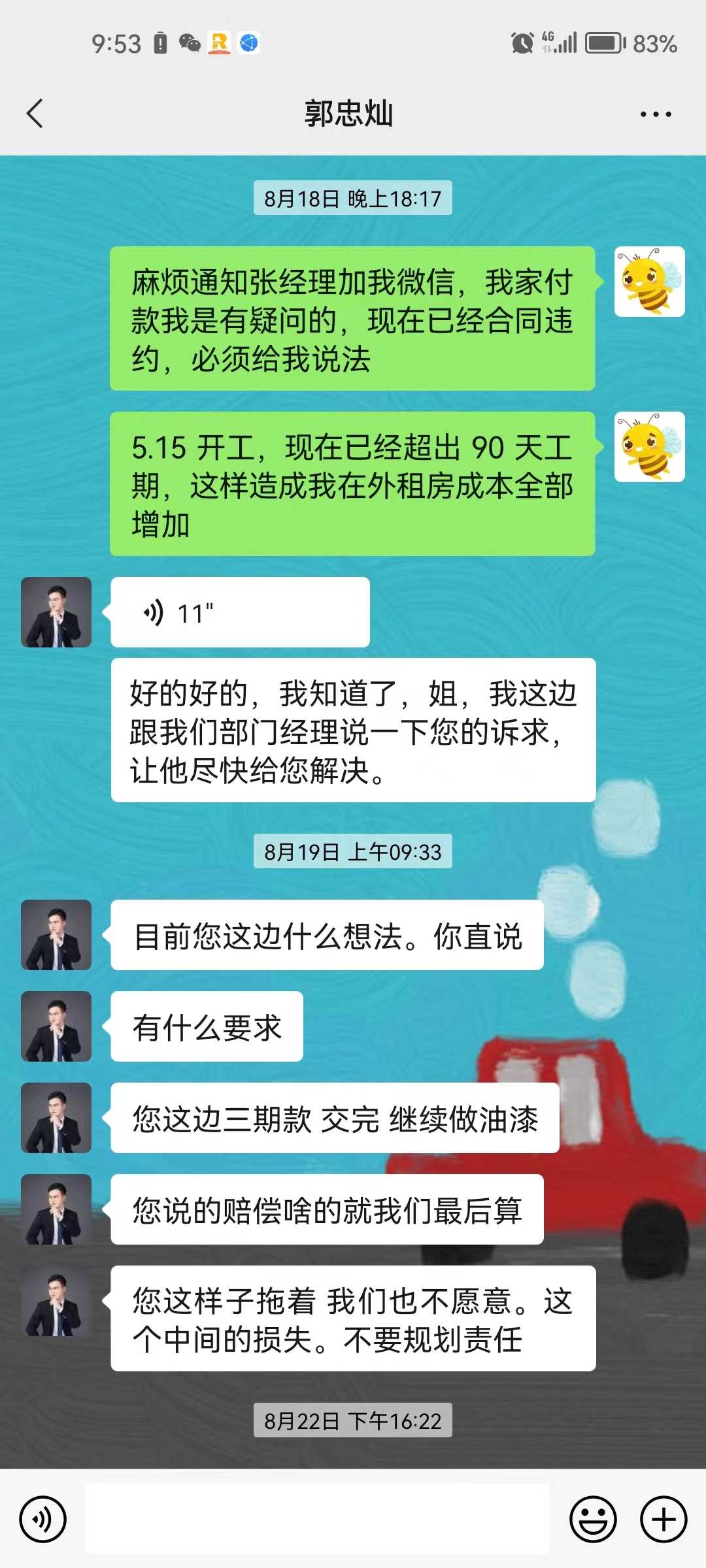
Task: Open my bee avatar beside 麻烦通知张经理 message
Action: [649, 282]
